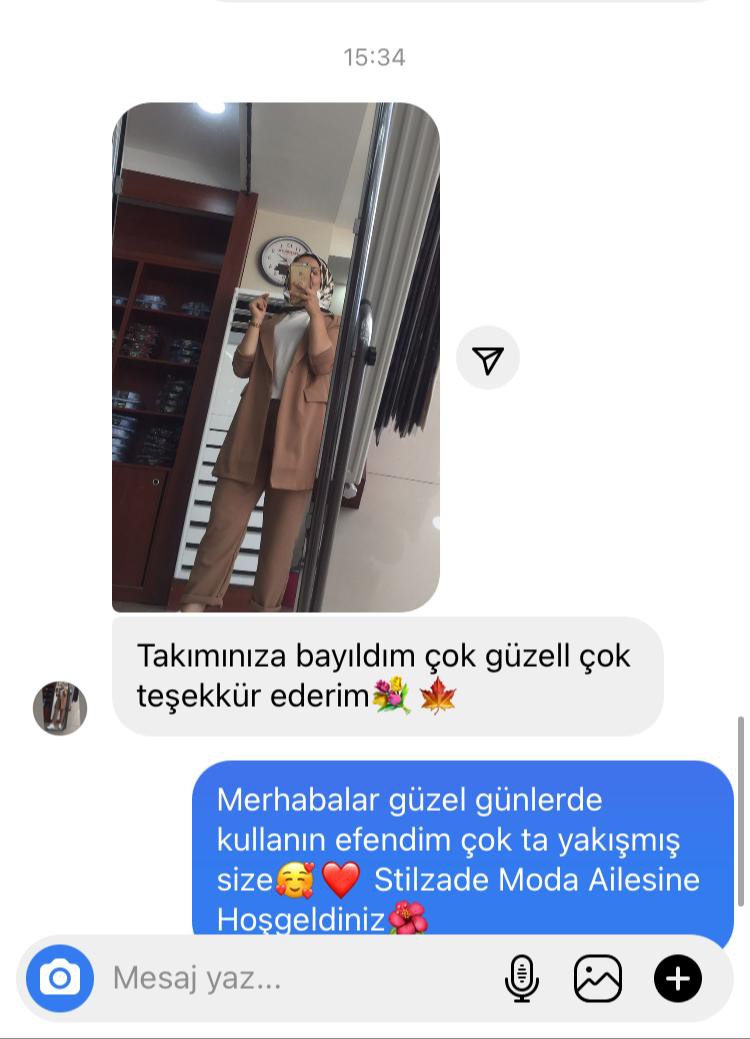Forward the photo with the share arrow

[488, 358]
